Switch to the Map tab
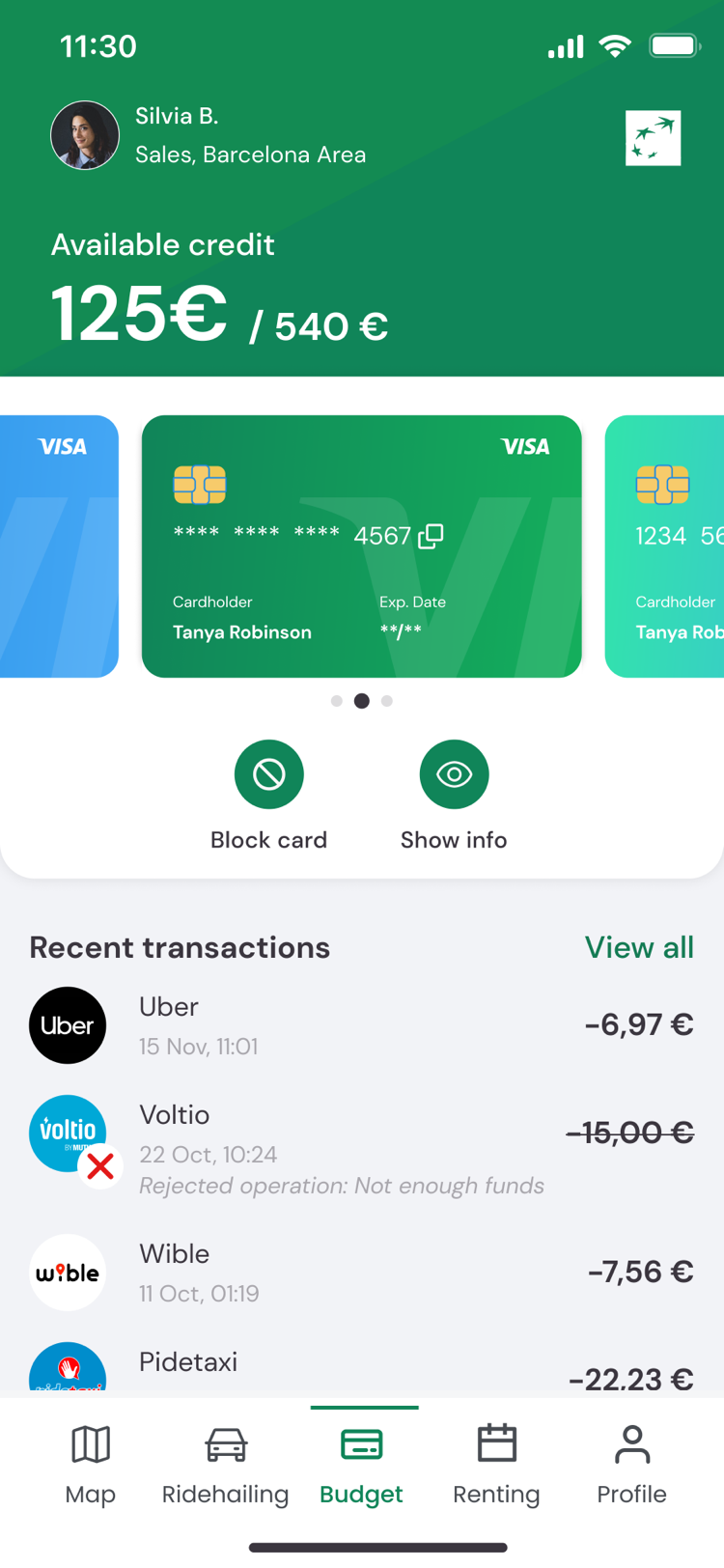724x1568 pixels. (x=91, y=1465)
